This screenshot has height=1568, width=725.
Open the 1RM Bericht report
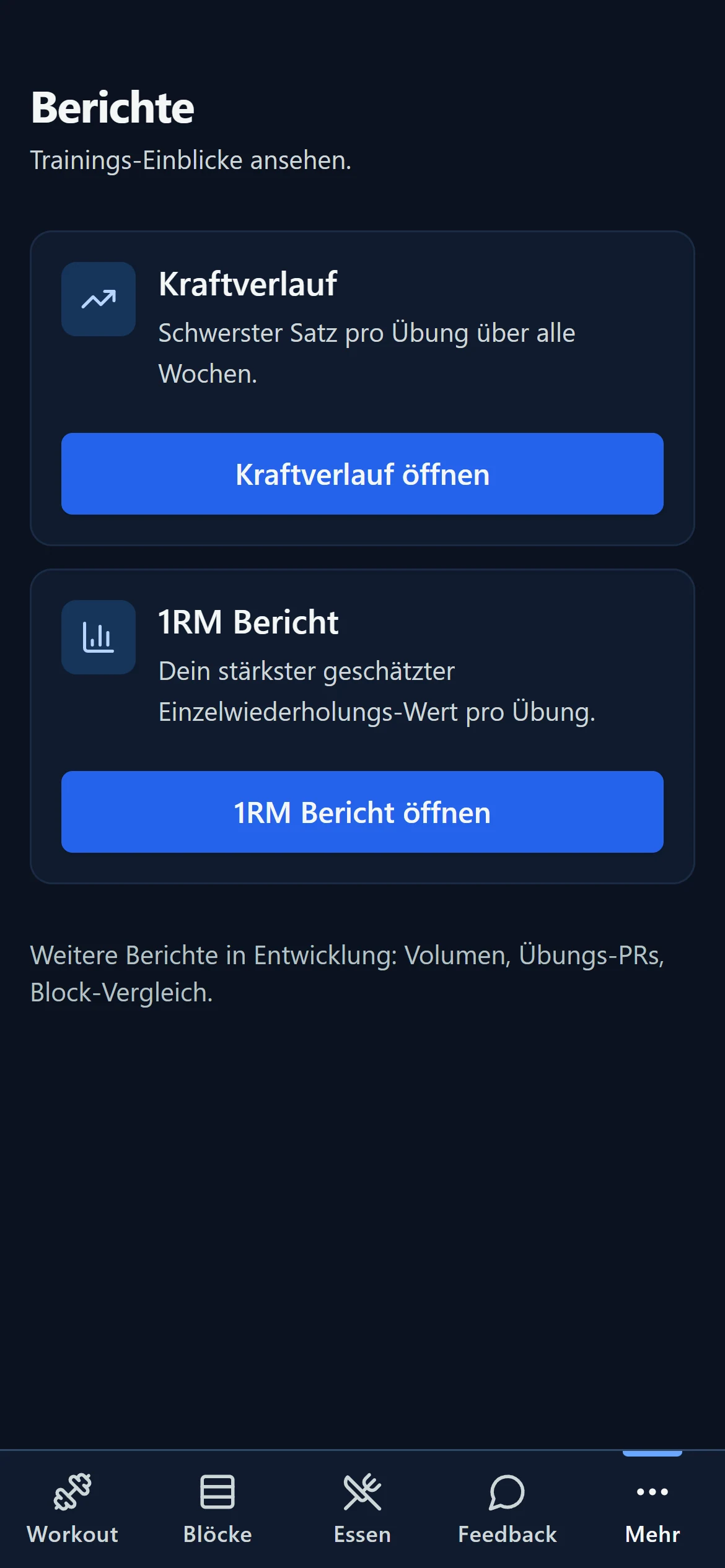coord(362,812)
